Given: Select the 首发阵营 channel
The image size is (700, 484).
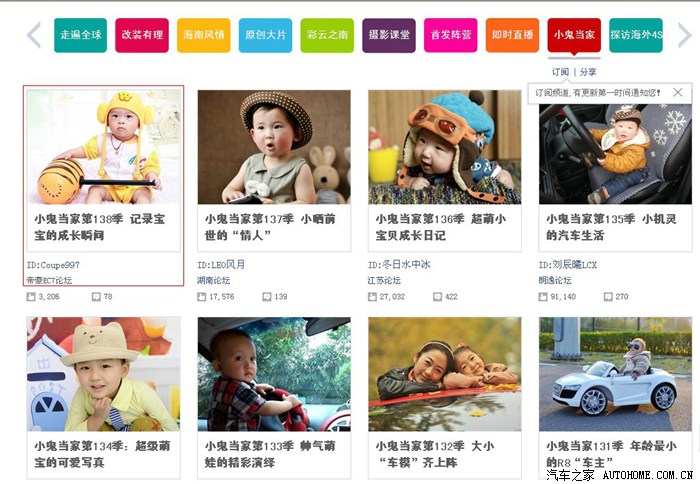Looking at the screenshot, I should tap(450, 35).
